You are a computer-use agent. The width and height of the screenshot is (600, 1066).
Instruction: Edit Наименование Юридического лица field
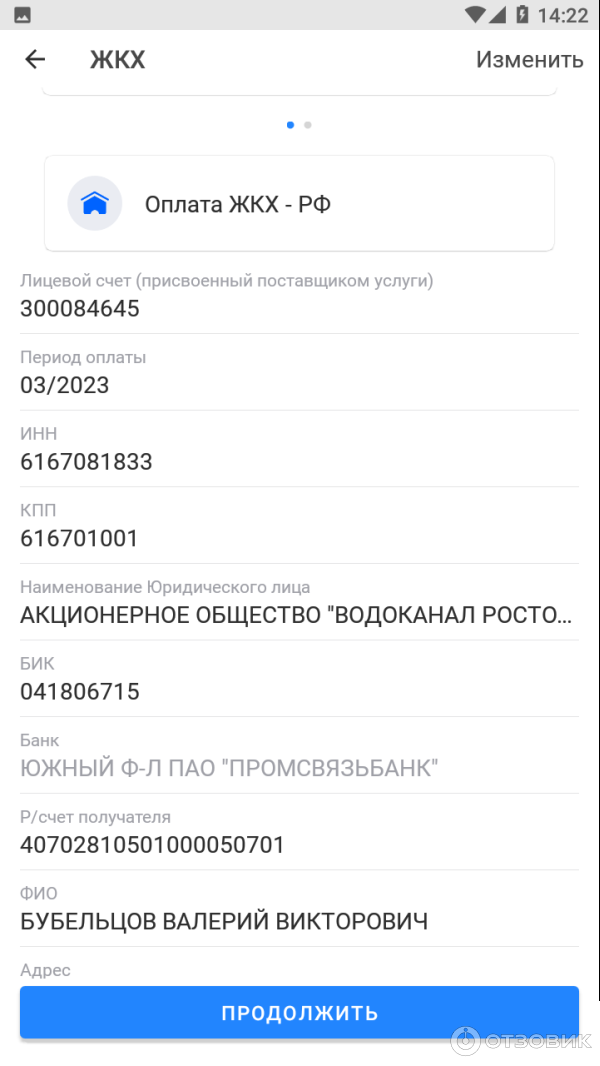[x=299, y=615]
